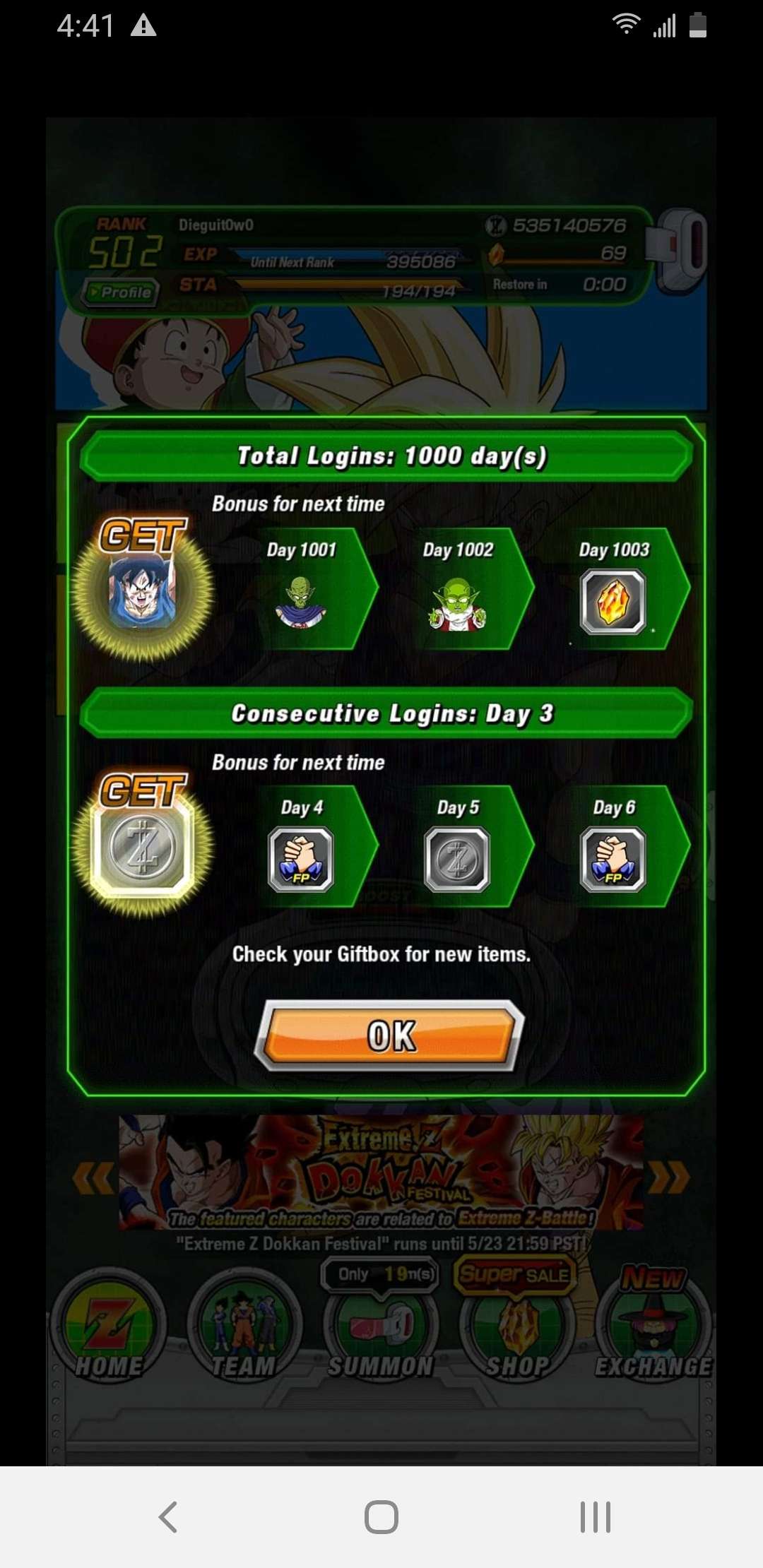
Task: Open the recent apps overview
Action: pos(595,1516)
